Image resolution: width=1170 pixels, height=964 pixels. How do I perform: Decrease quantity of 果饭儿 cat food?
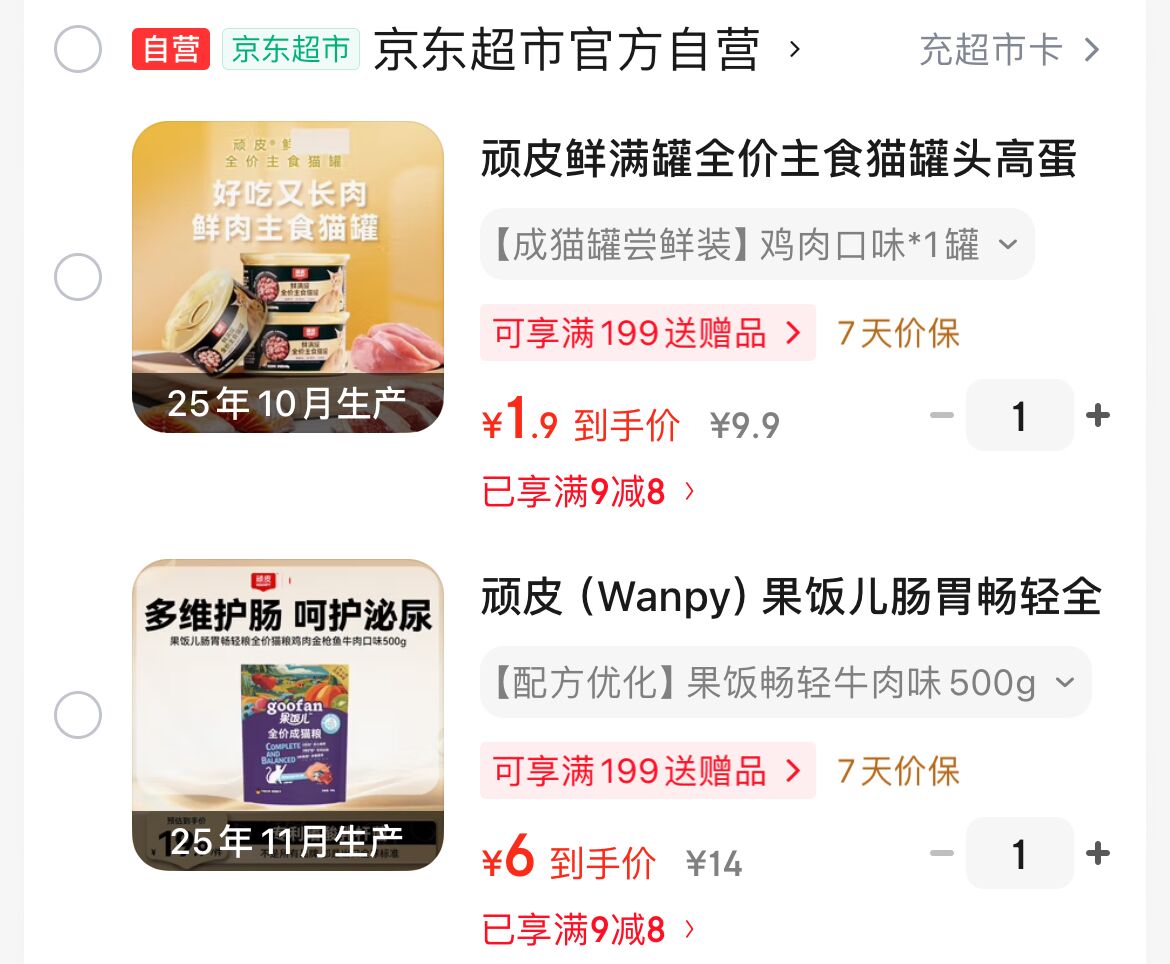pos(941,854)
